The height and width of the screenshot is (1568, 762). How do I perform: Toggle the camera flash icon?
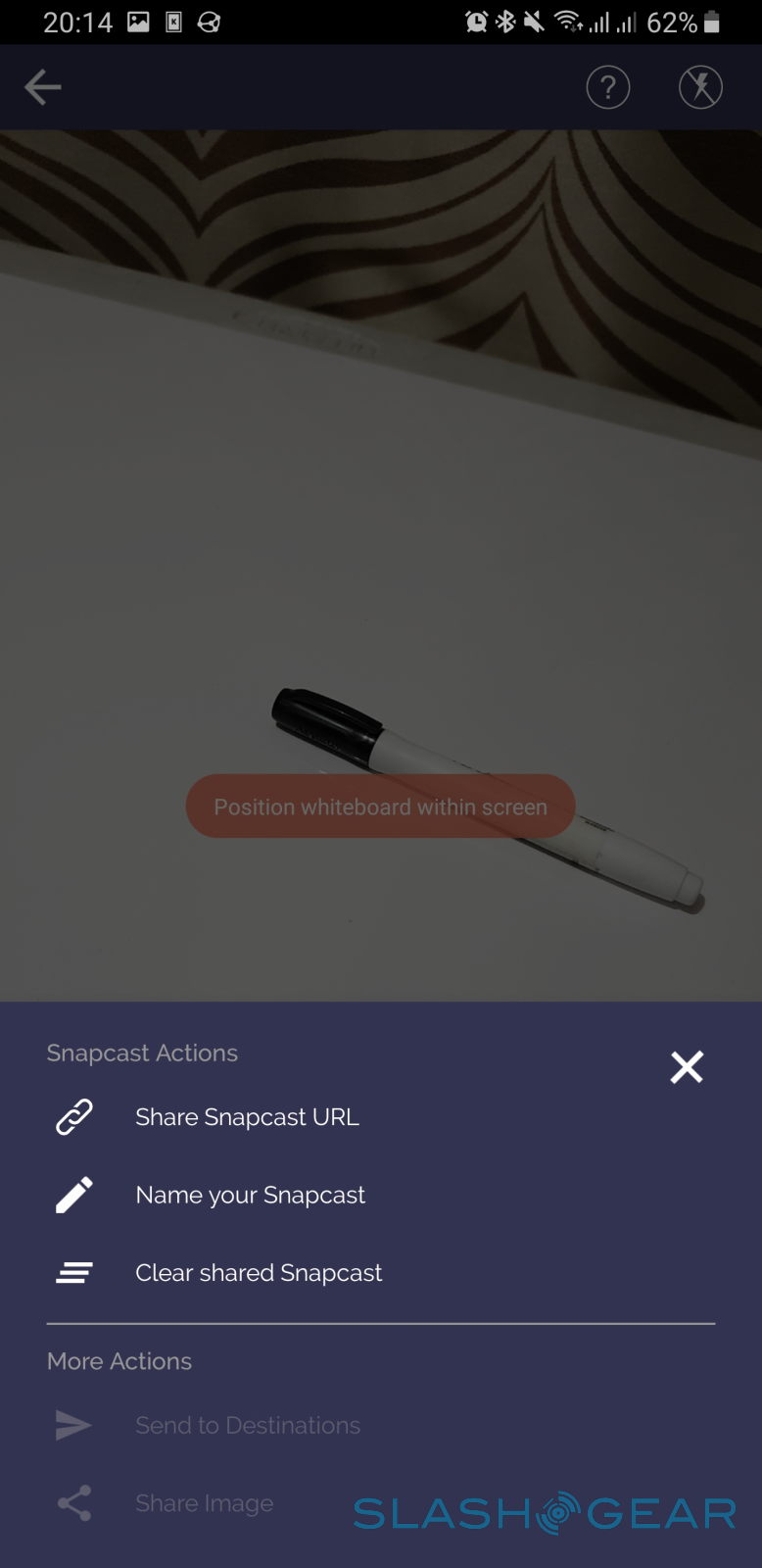700,88
